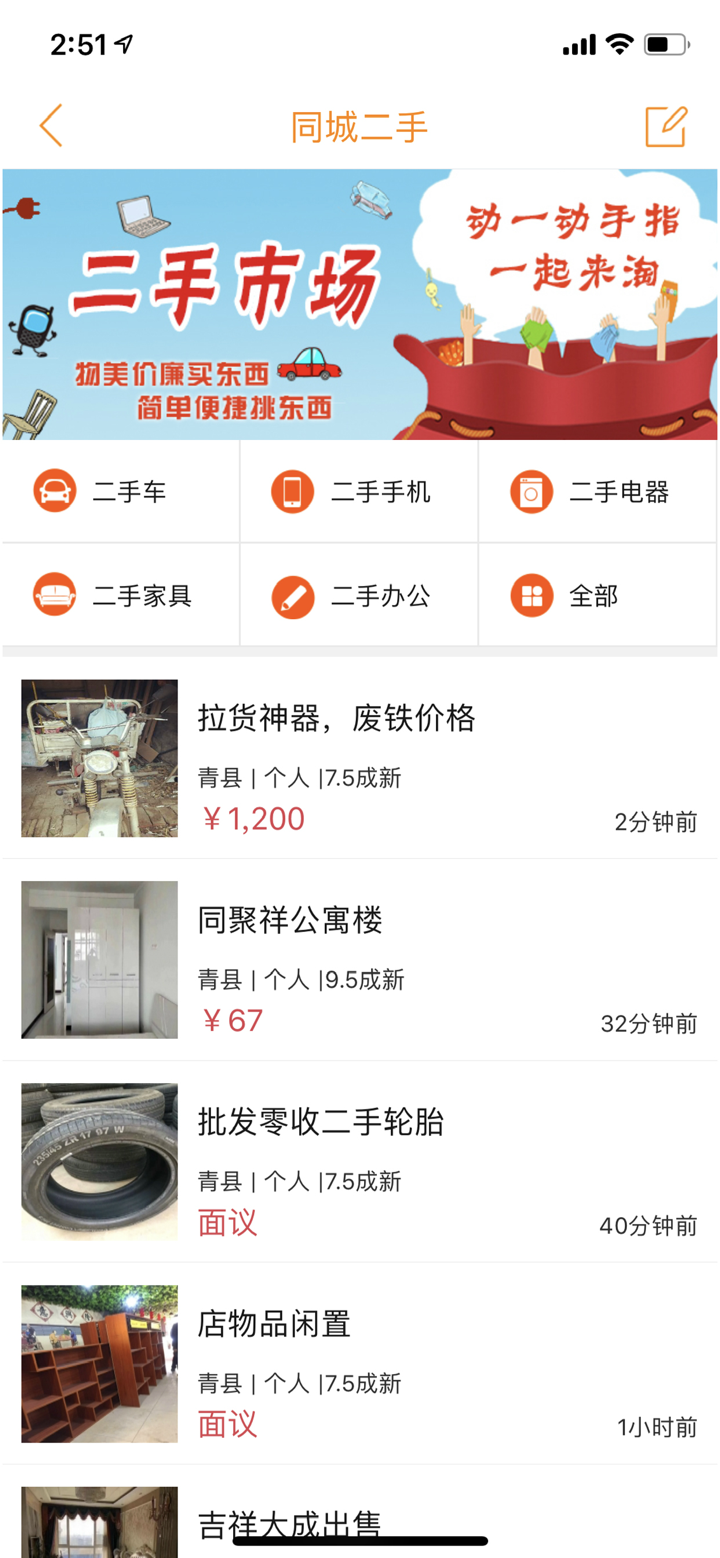View the white wardrobe thumbnail image
The width and height of the screenshot is (720, 1558).
point(99,960)
